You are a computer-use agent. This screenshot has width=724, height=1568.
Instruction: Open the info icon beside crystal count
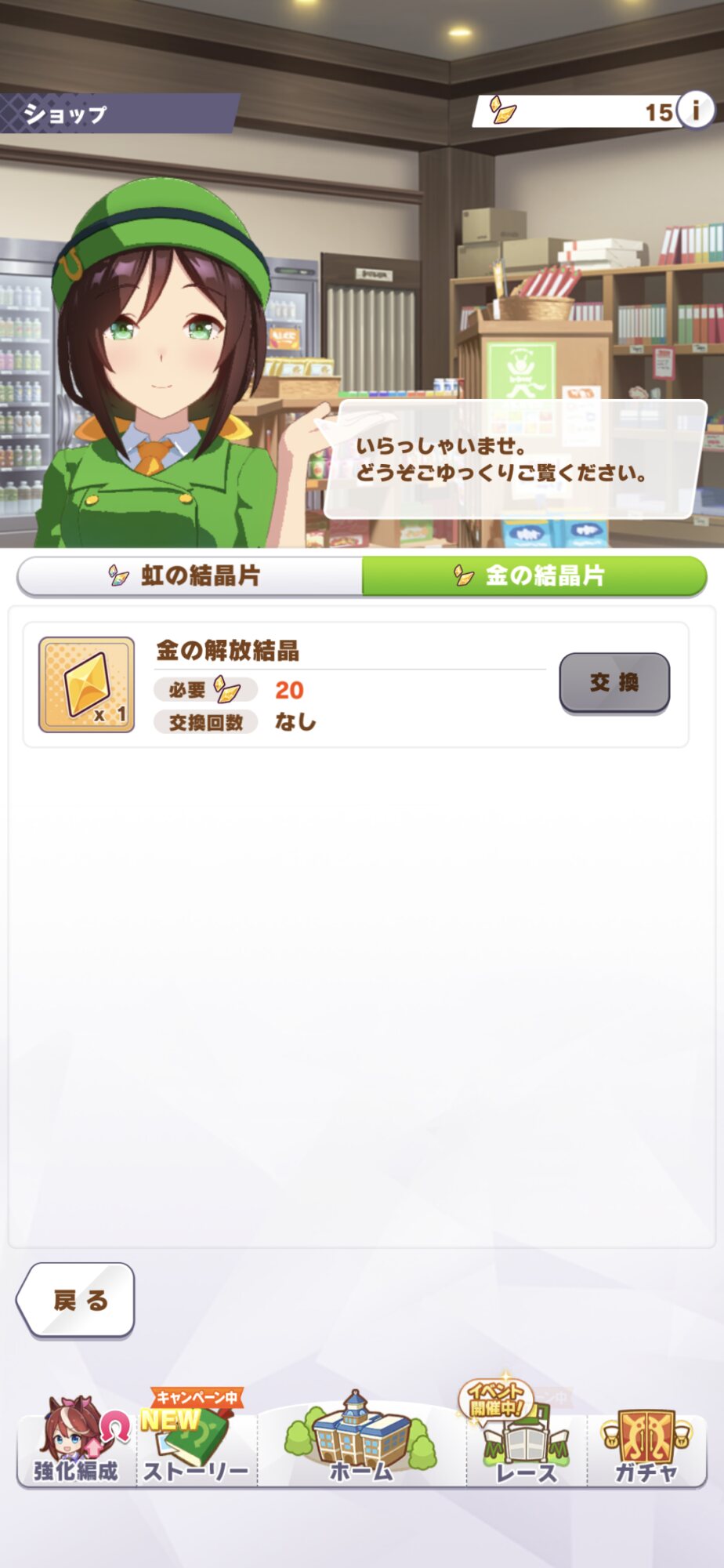(x=695, y=110)
